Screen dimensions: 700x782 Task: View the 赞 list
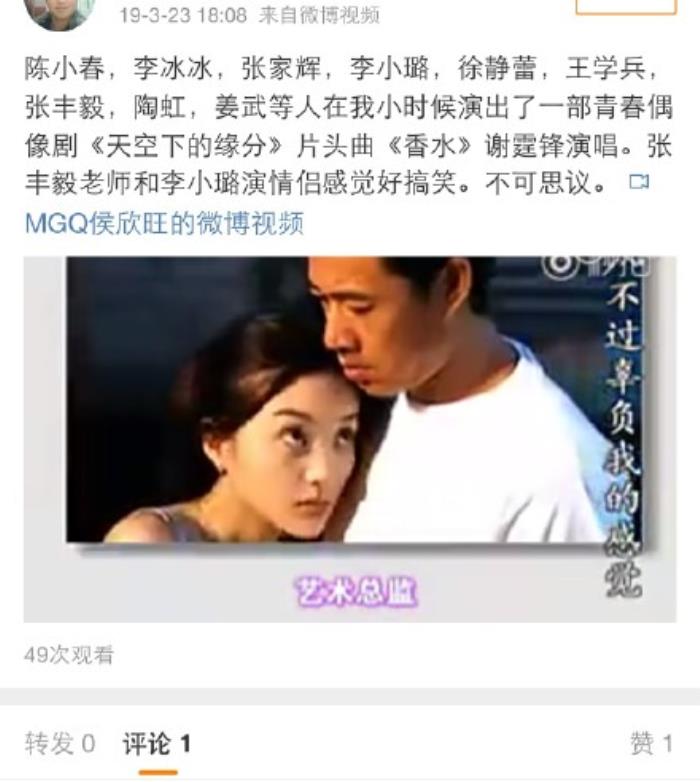pos(651,743)
